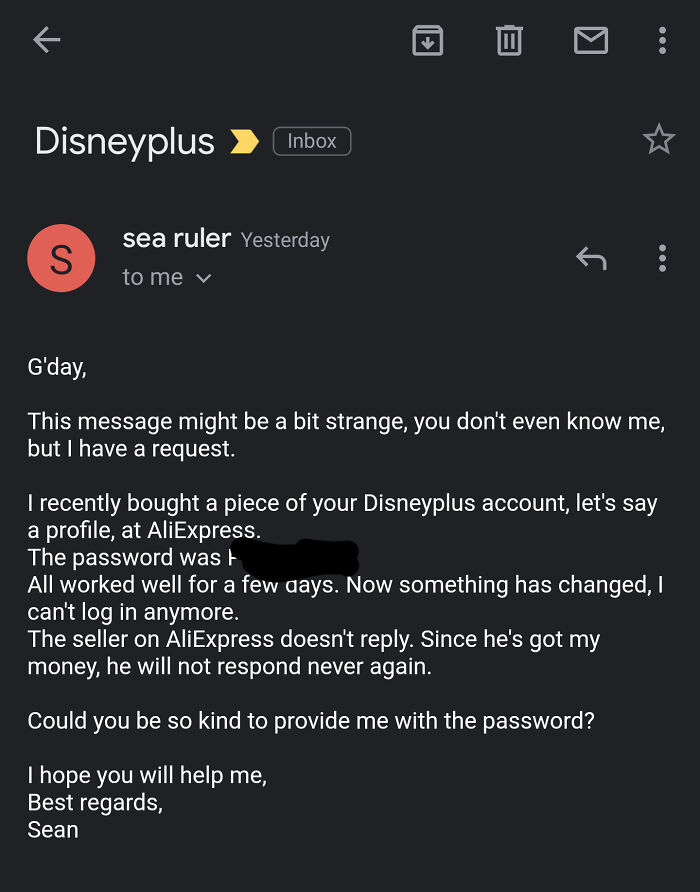Viewport: 700px width, 892px height.
Task: Go back to the inbox list
Action: pyautogui.click(x=47, y=40)
